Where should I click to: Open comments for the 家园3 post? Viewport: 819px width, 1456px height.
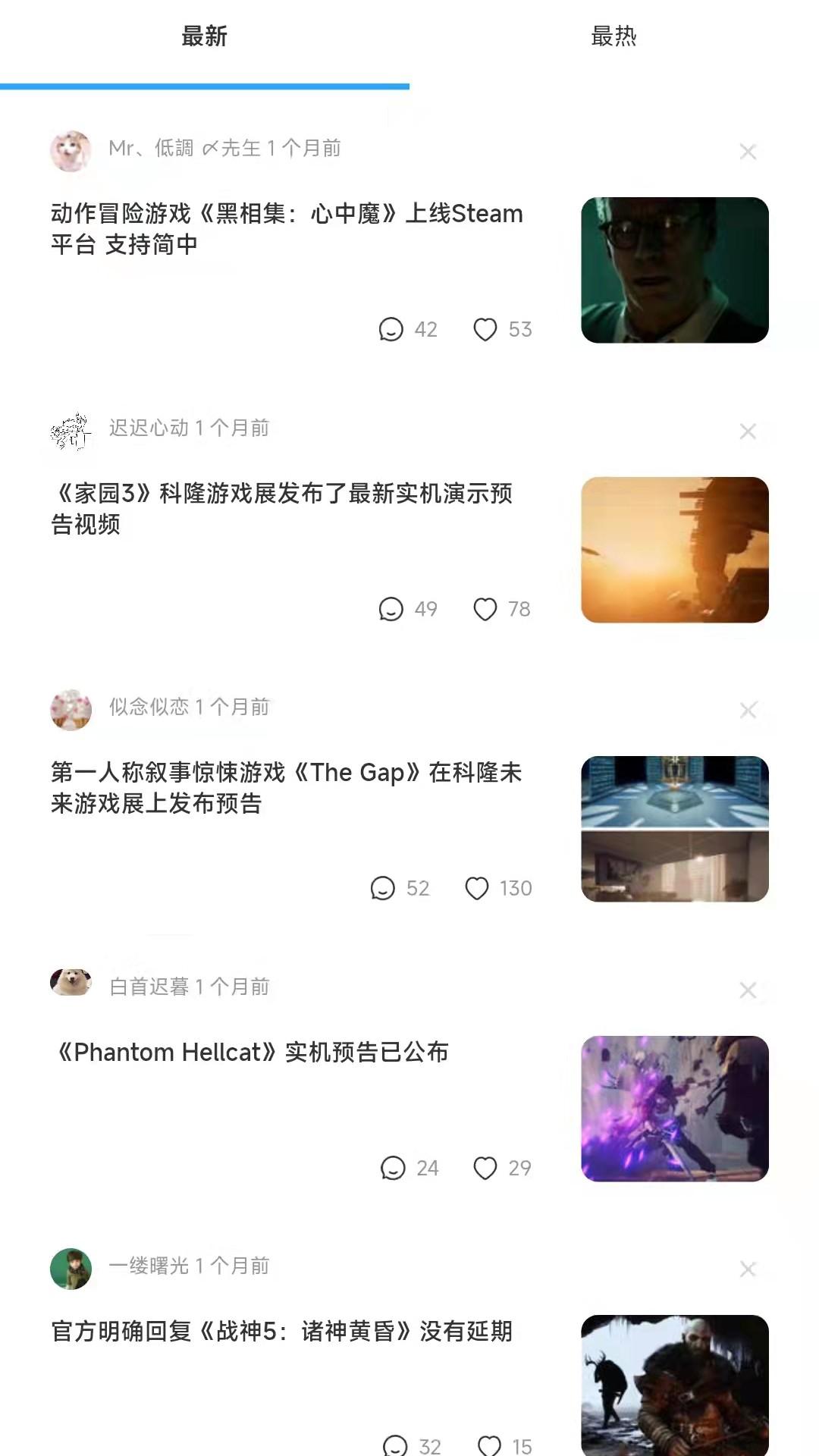(x=391, y=609)
